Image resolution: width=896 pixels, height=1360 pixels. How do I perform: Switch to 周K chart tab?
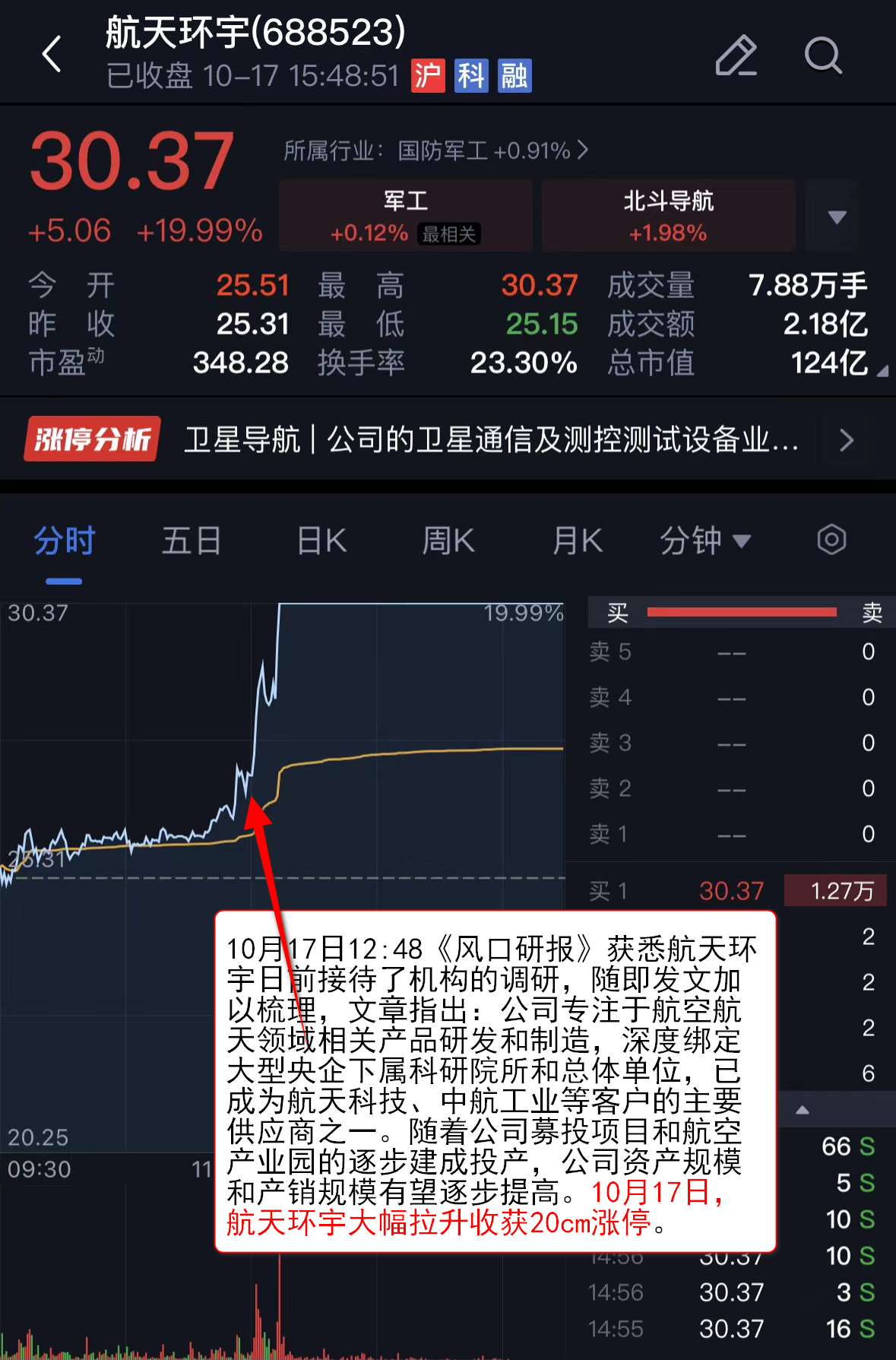tap(448, 541)
